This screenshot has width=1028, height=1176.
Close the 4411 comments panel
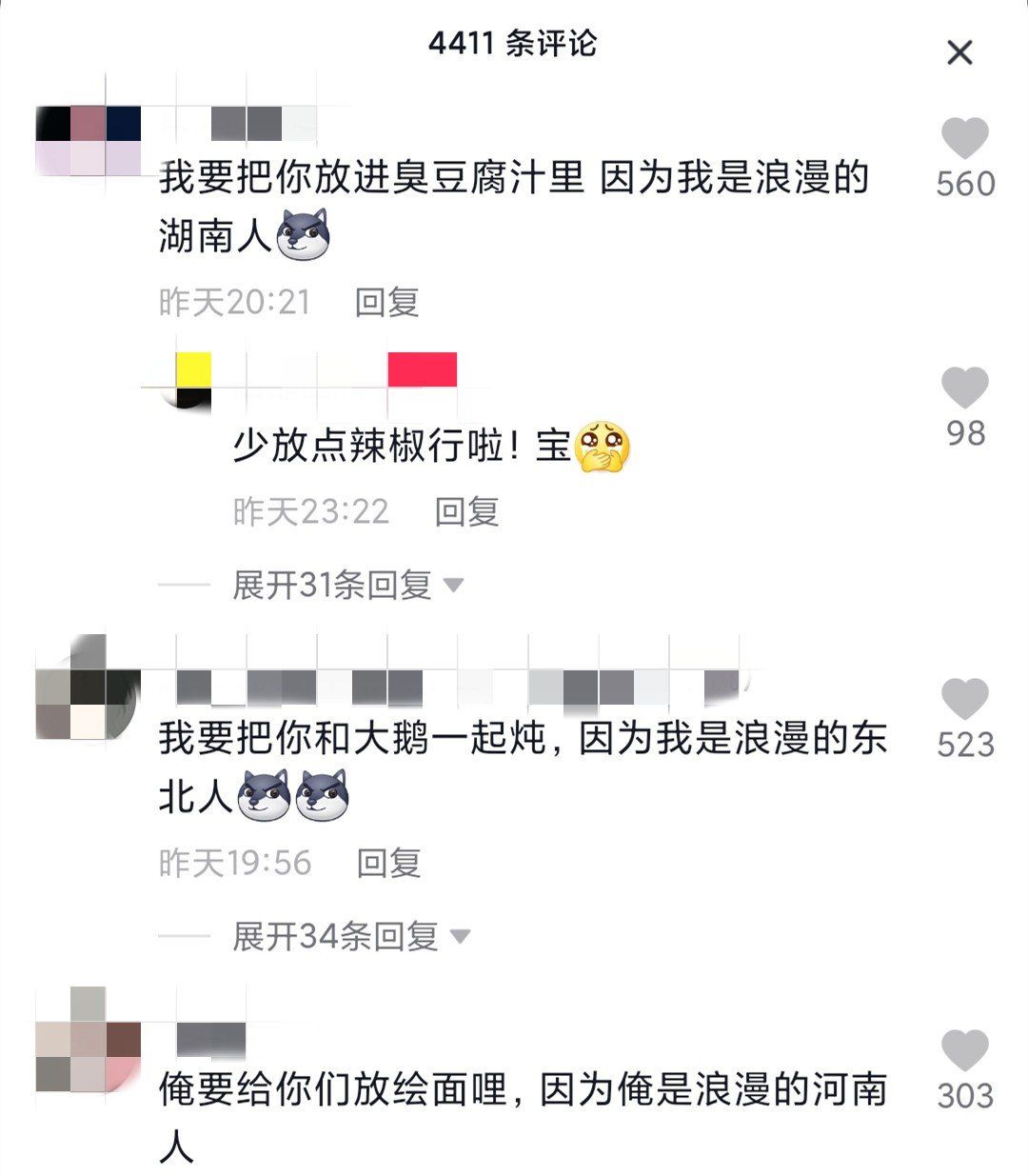coord(959,52)
